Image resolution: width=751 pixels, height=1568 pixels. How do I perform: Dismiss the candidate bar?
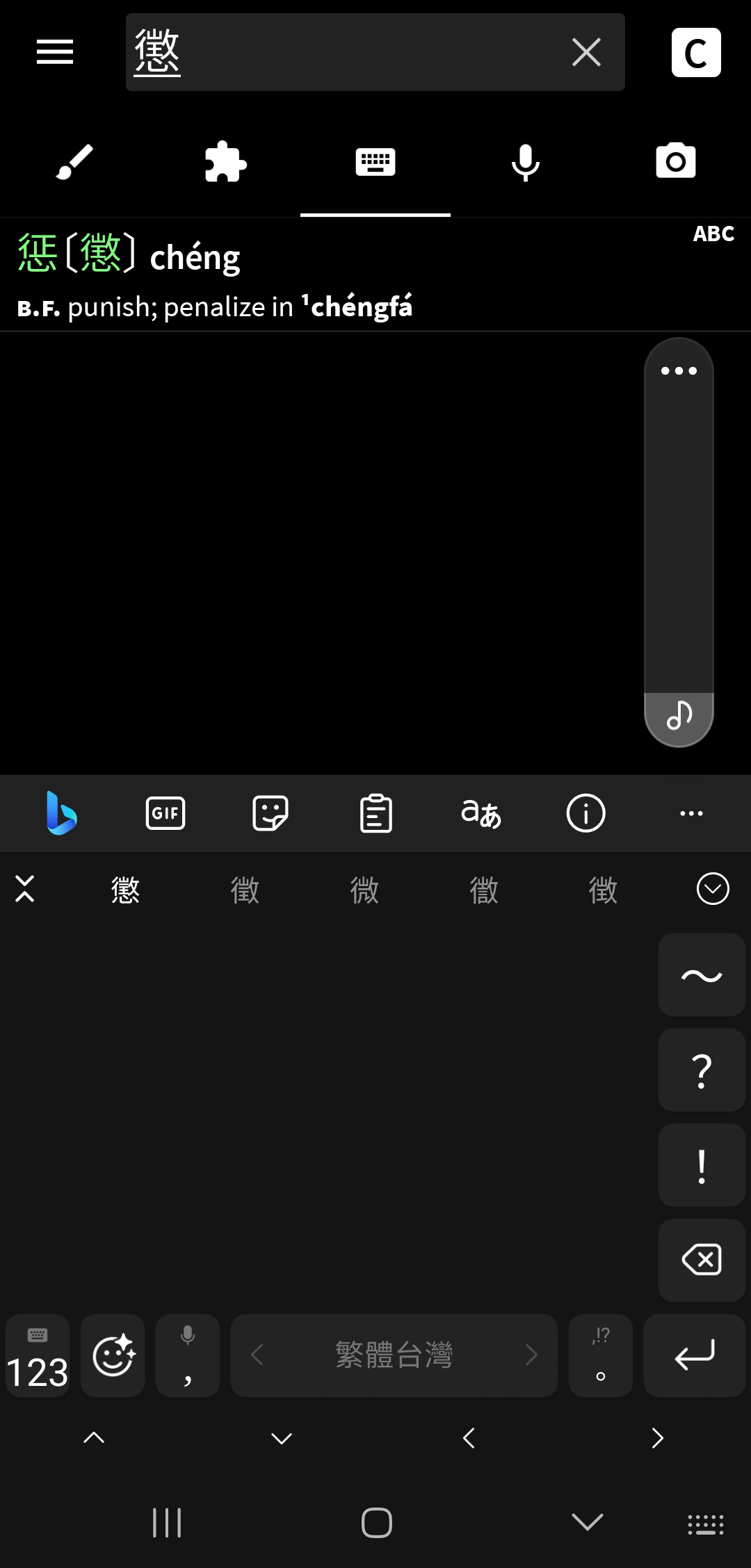point(25,889)
